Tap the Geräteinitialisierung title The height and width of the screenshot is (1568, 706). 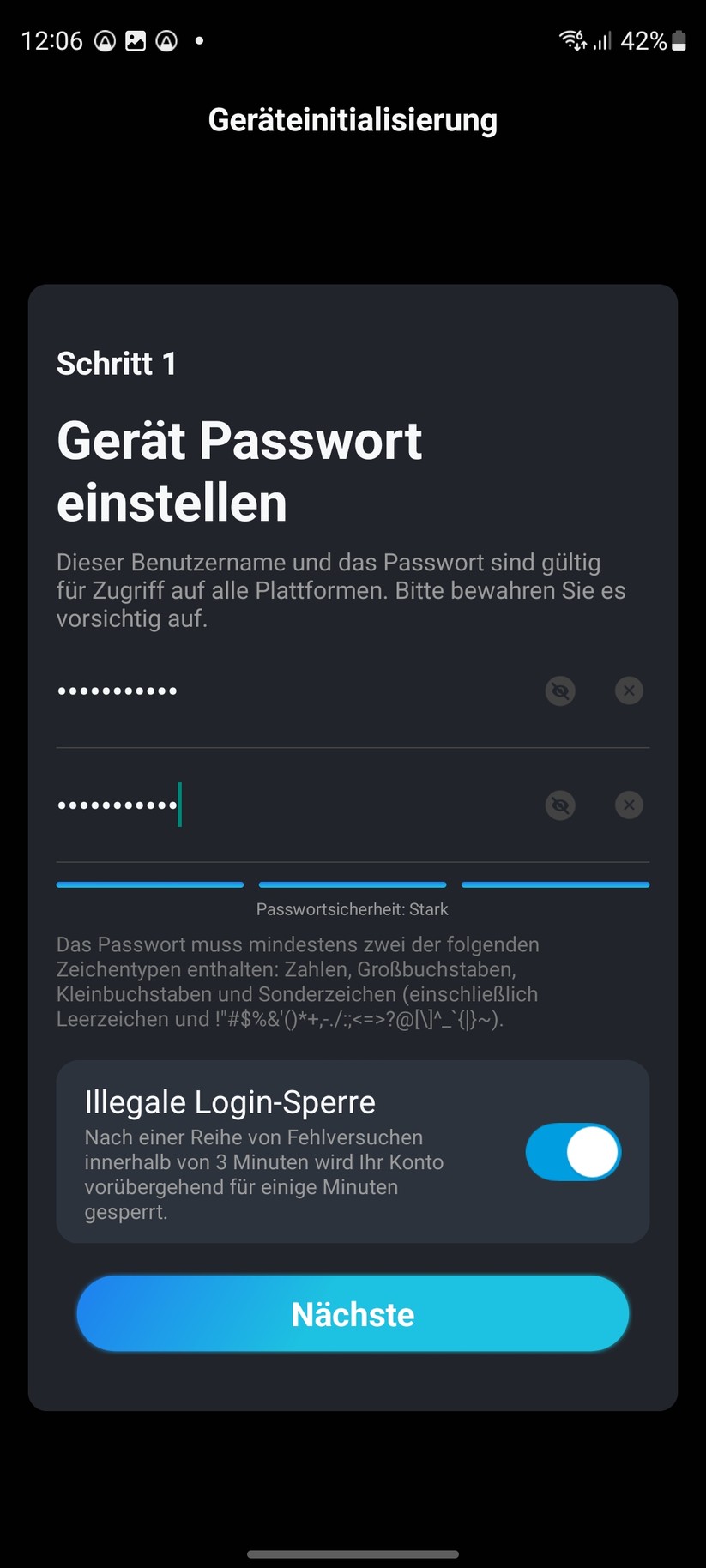tap(353, 119)
